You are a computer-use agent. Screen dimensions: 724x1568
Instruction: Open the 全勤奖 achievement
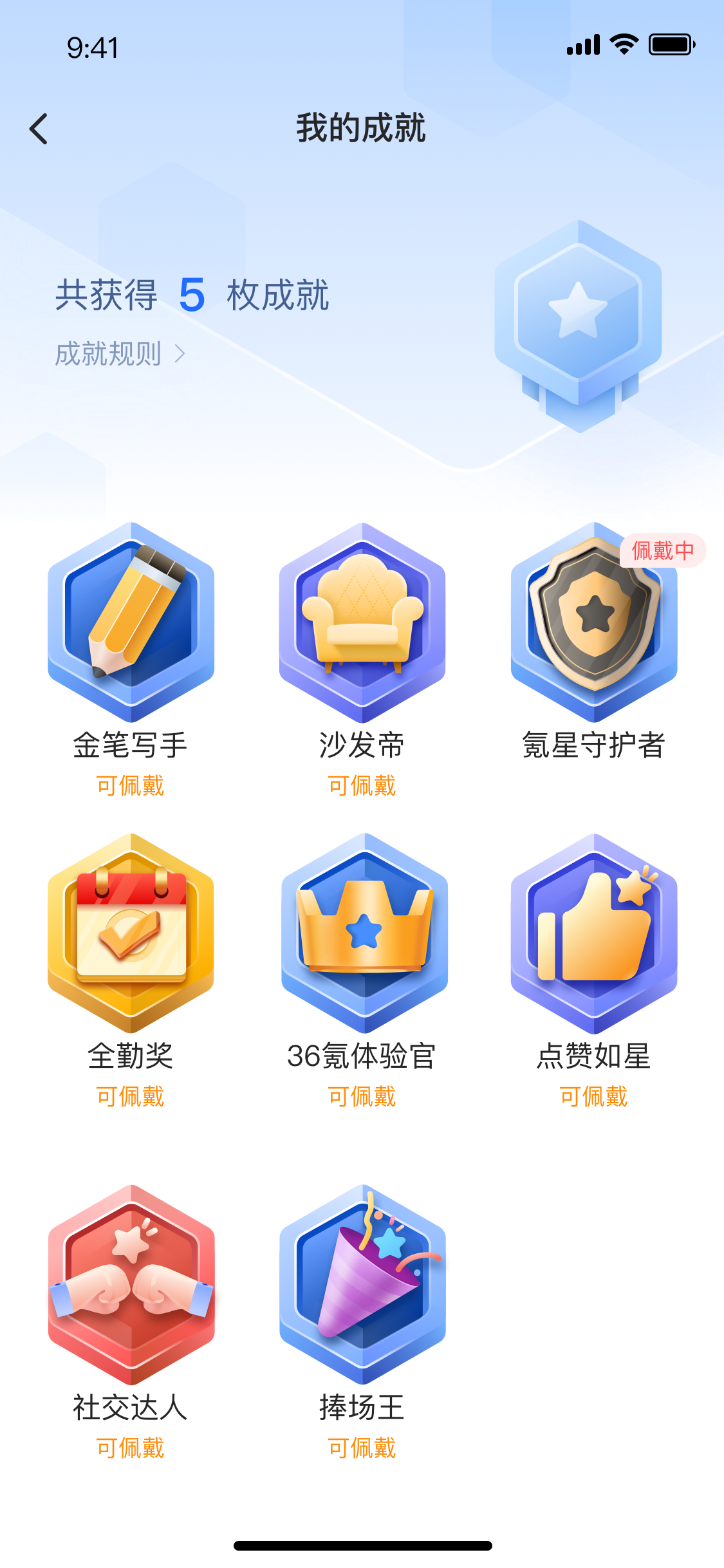coord(131,933)
